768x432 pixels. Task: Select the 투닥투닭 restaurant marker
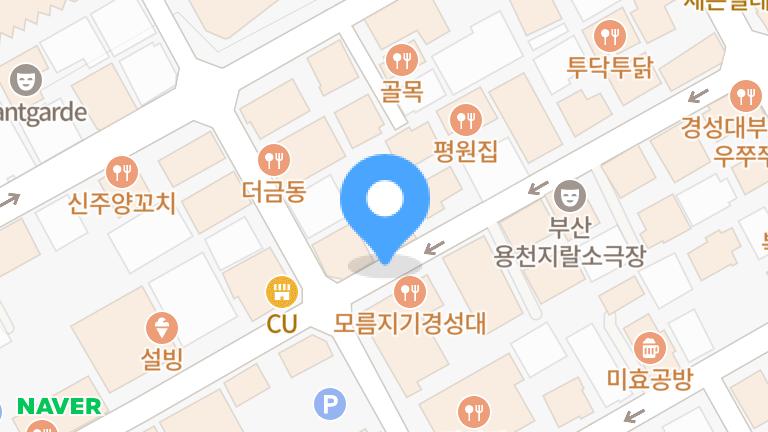click(x=610, y=36)
